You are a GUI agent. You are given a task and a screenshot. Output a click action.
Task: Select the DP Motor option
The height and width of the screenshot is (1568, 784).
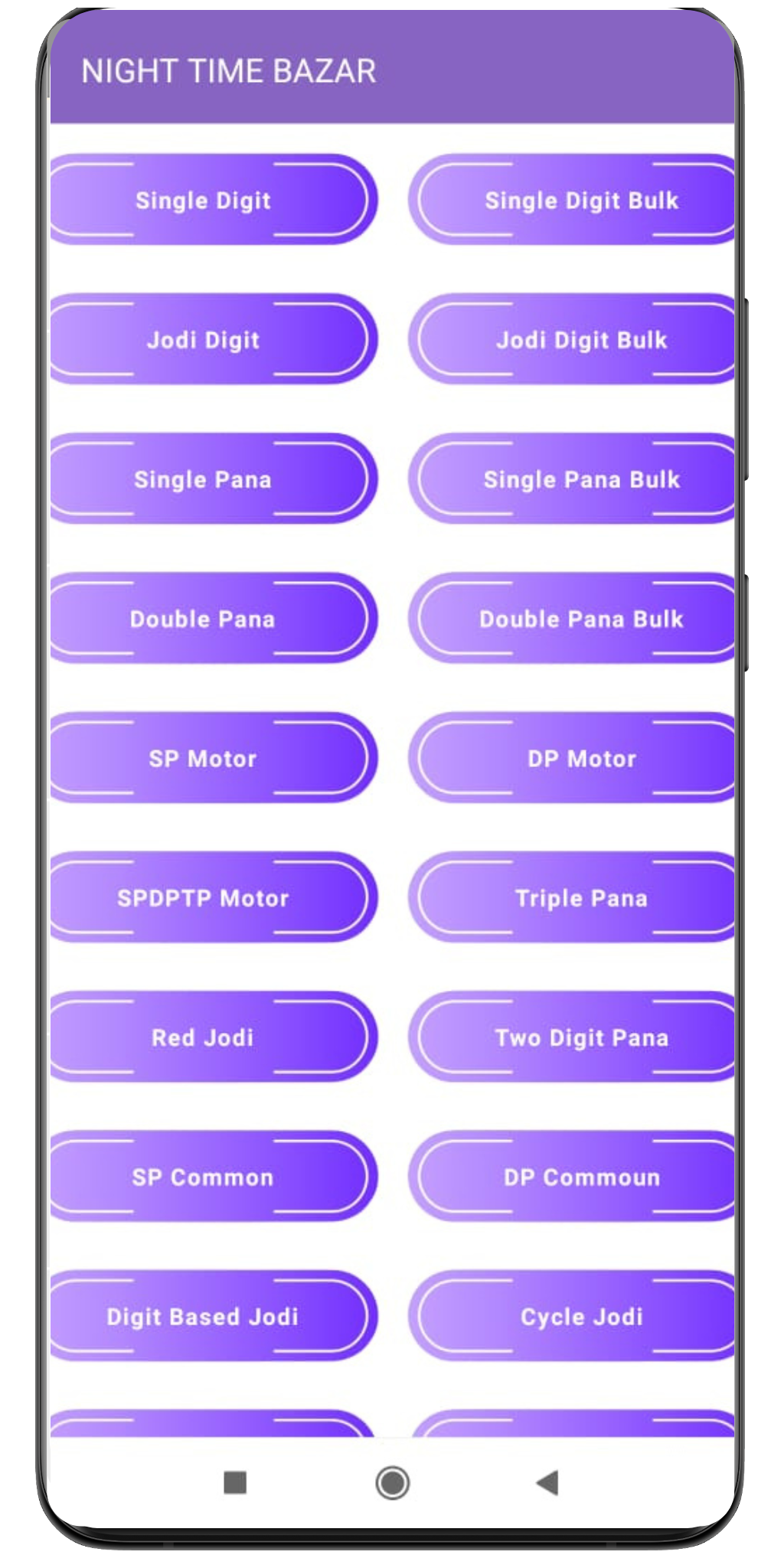pyautogui.click(x=580, y=758)
